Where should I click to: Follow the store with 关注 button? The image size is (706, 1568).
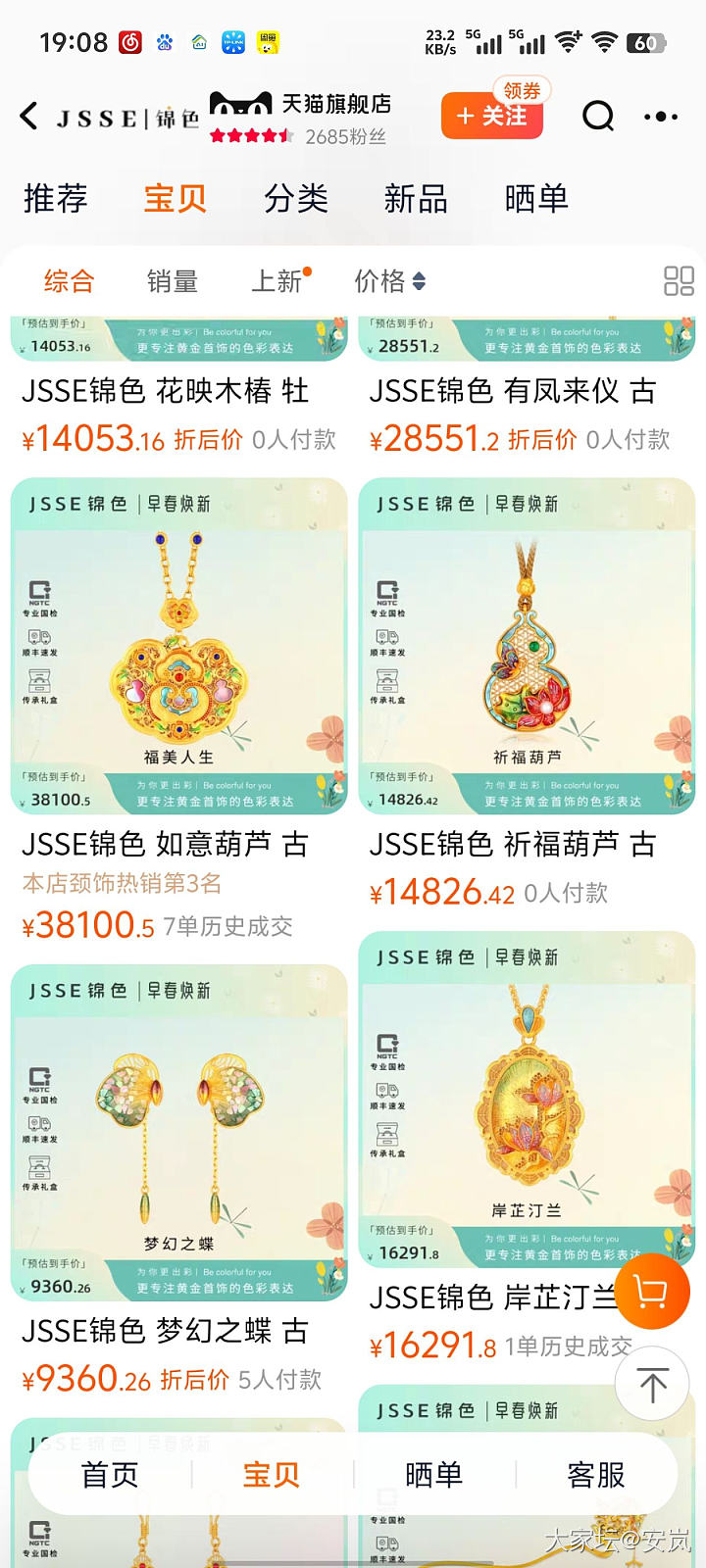[x=491, y=117]
